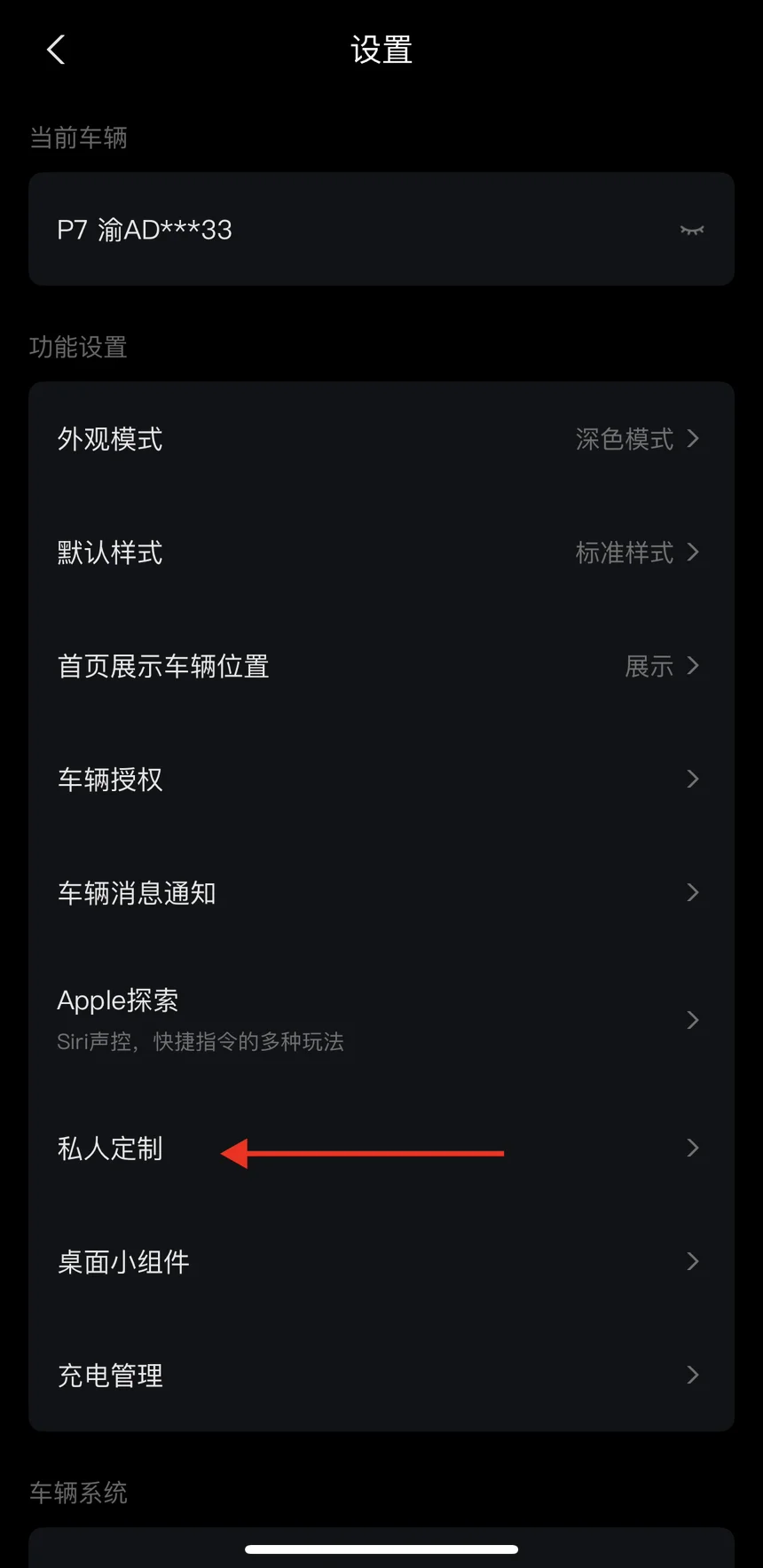The image size is (763, 1568).
Task: Open 桌面小组件 settings
Action: click(x=381, y=1262)
